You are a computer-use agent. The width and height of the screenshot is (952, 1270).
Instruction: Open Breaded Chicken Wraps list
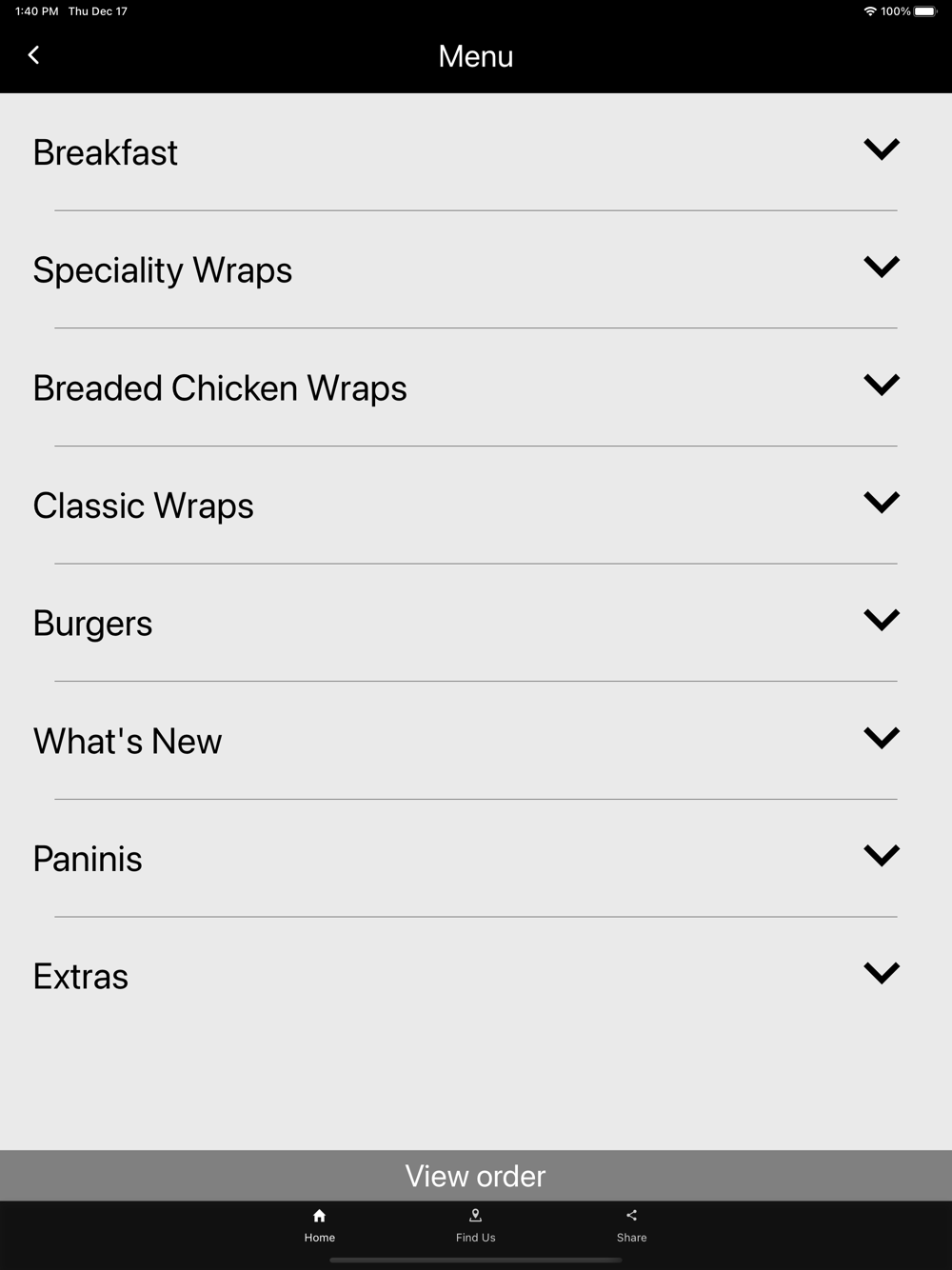click(x=881, y=386)
